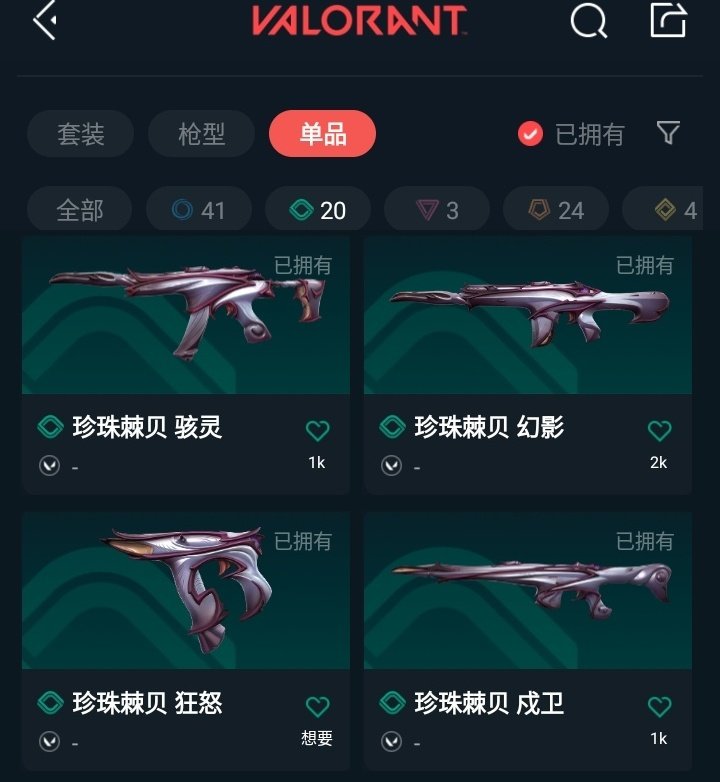Image resolution: width=720 pixels, height=782 pixels.
Task: Open the search magnifier icon
Action: click(x=590, y=20)
